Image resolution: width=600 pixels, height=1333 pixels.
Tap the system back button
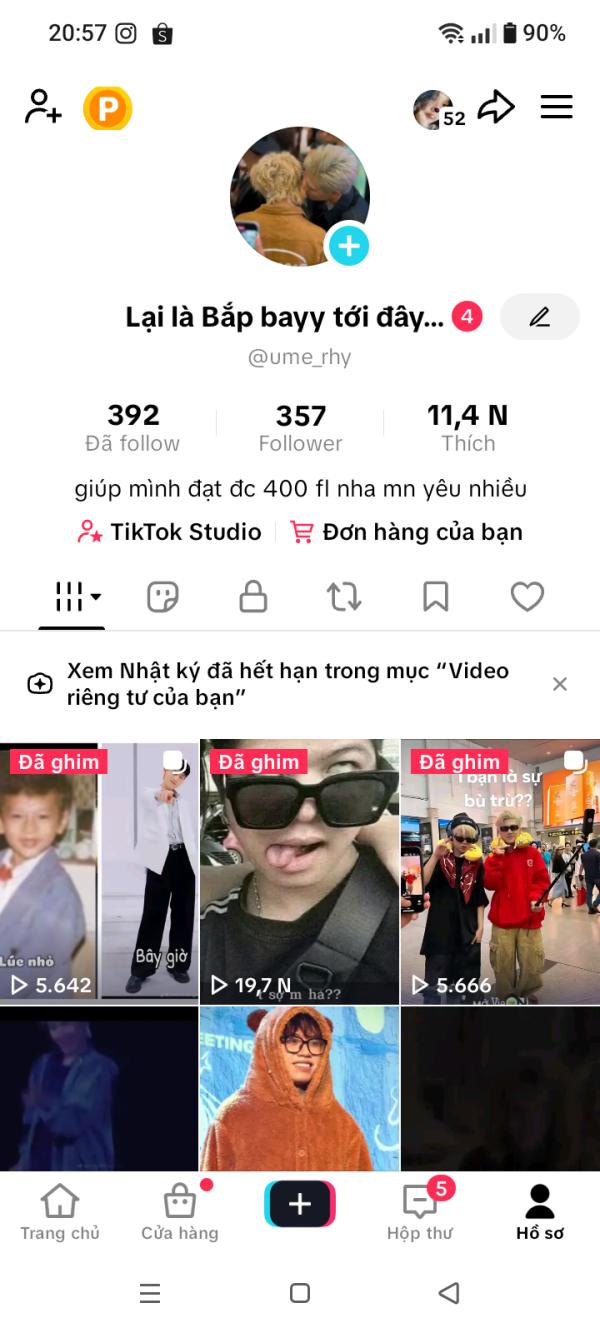point(449,1293)
